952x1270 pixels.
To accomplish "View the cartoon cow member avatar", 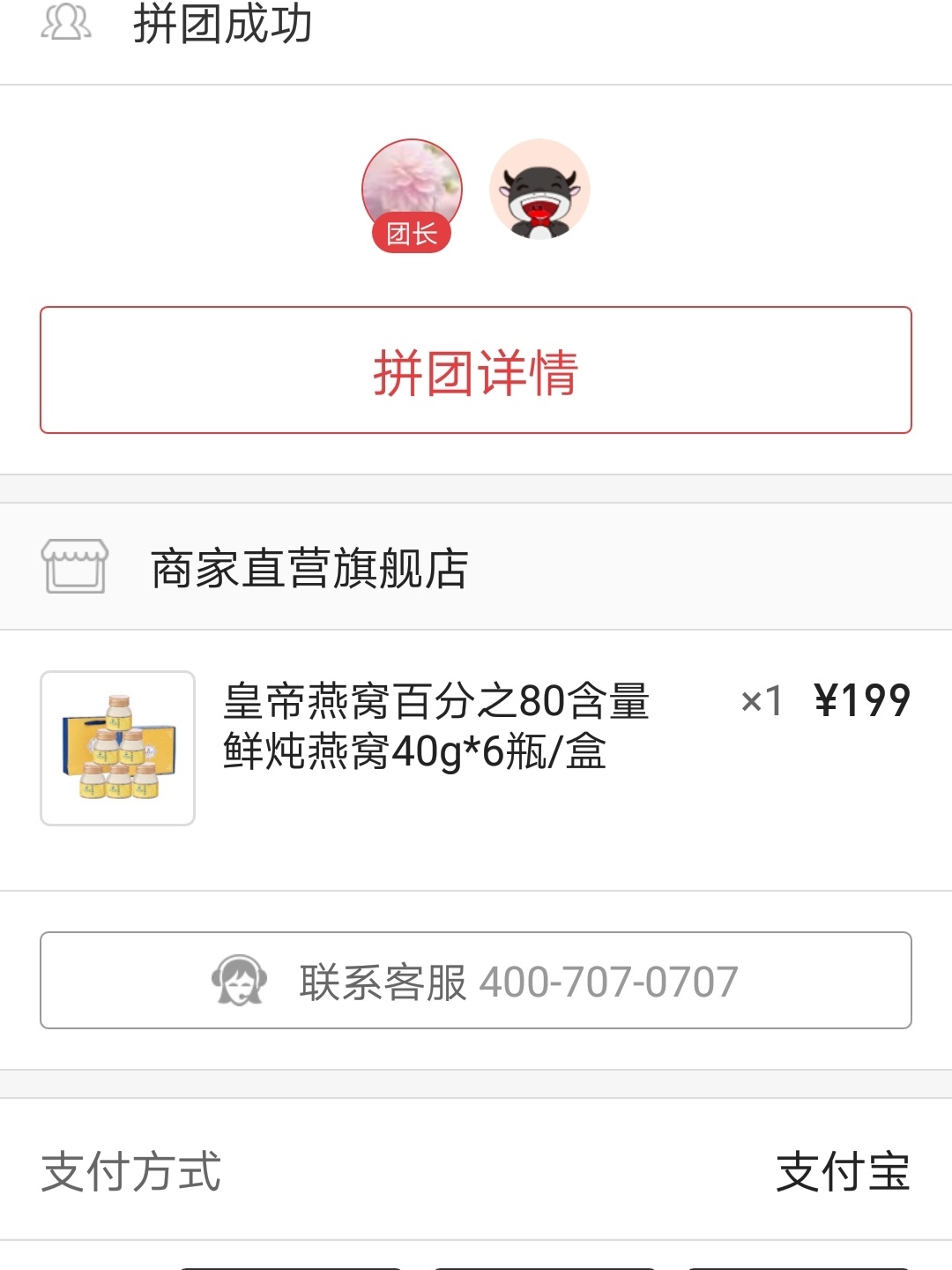I will coord(539,189).
